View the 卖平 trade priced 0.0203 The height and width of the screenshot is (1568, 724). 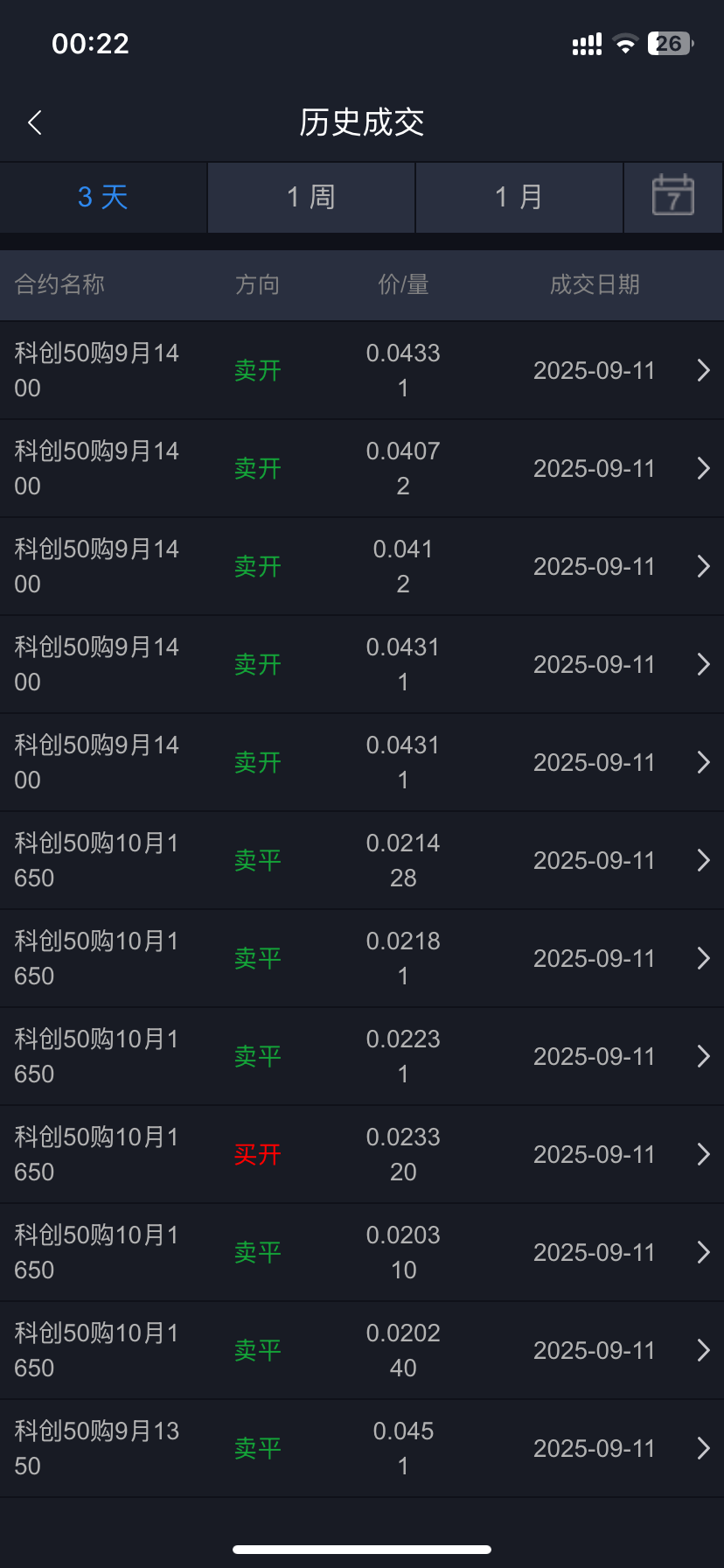pyautogui.click(x=362, y=1252)
